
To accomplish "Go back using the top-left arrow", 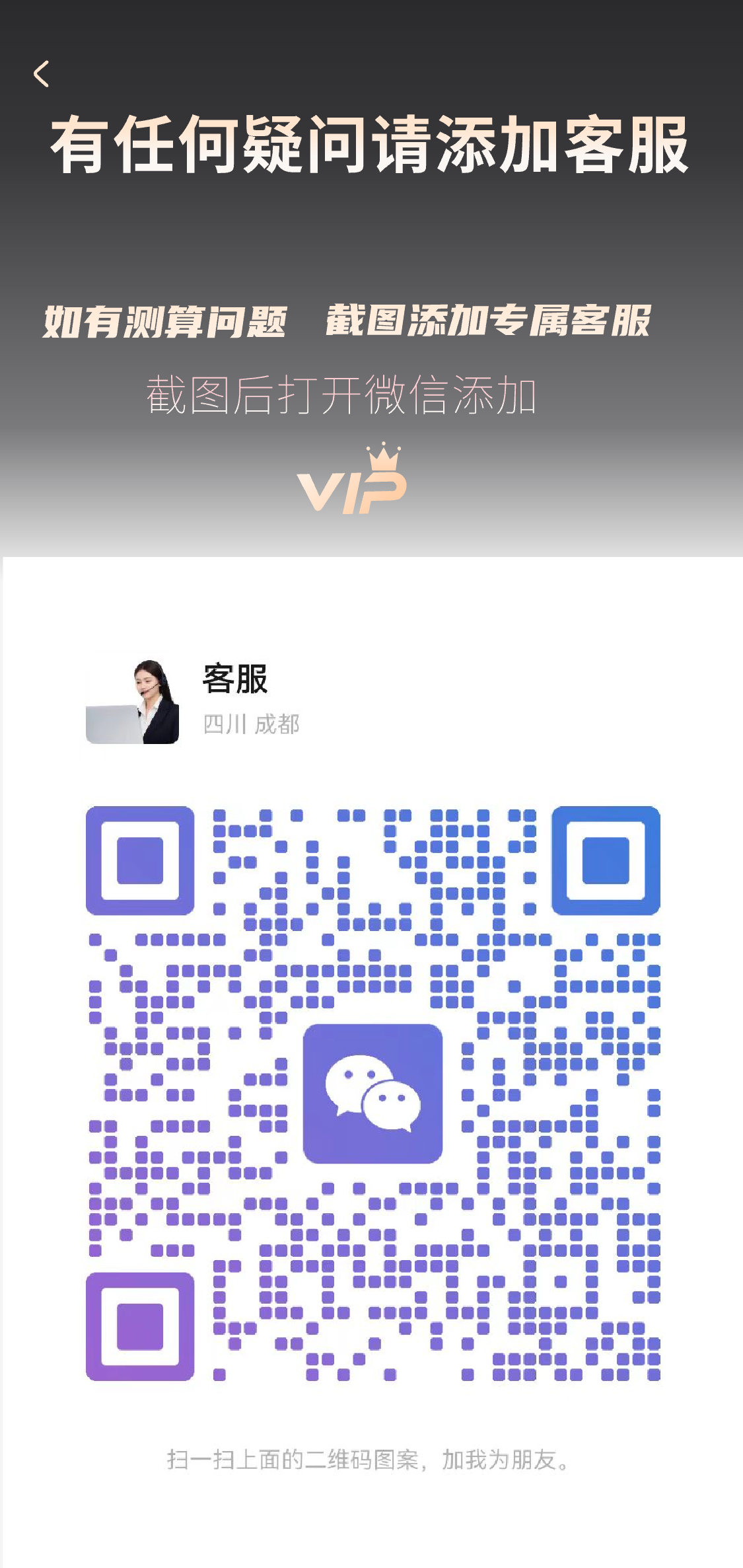I will (42, 73).
